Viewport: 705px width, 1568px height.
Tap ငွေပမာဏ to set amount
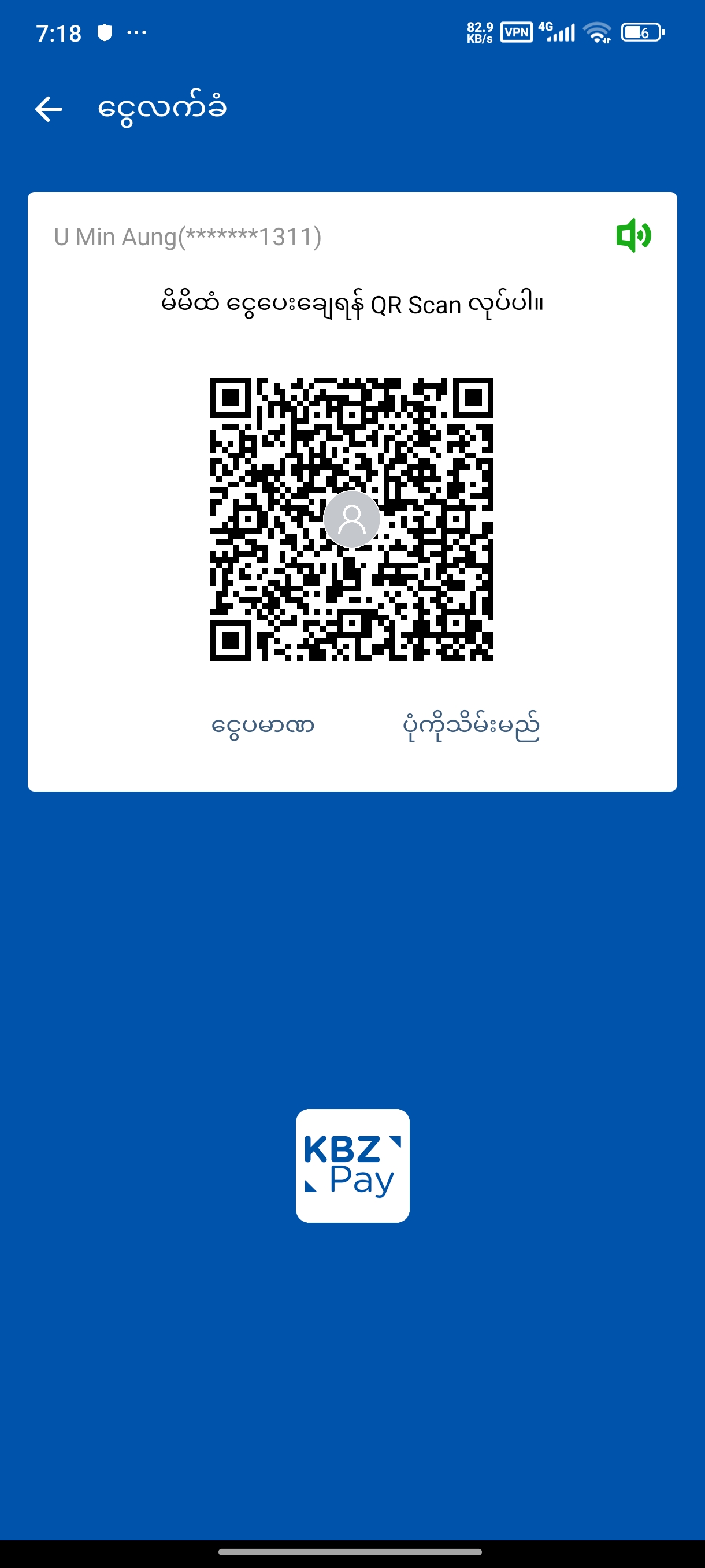(263, 726)
